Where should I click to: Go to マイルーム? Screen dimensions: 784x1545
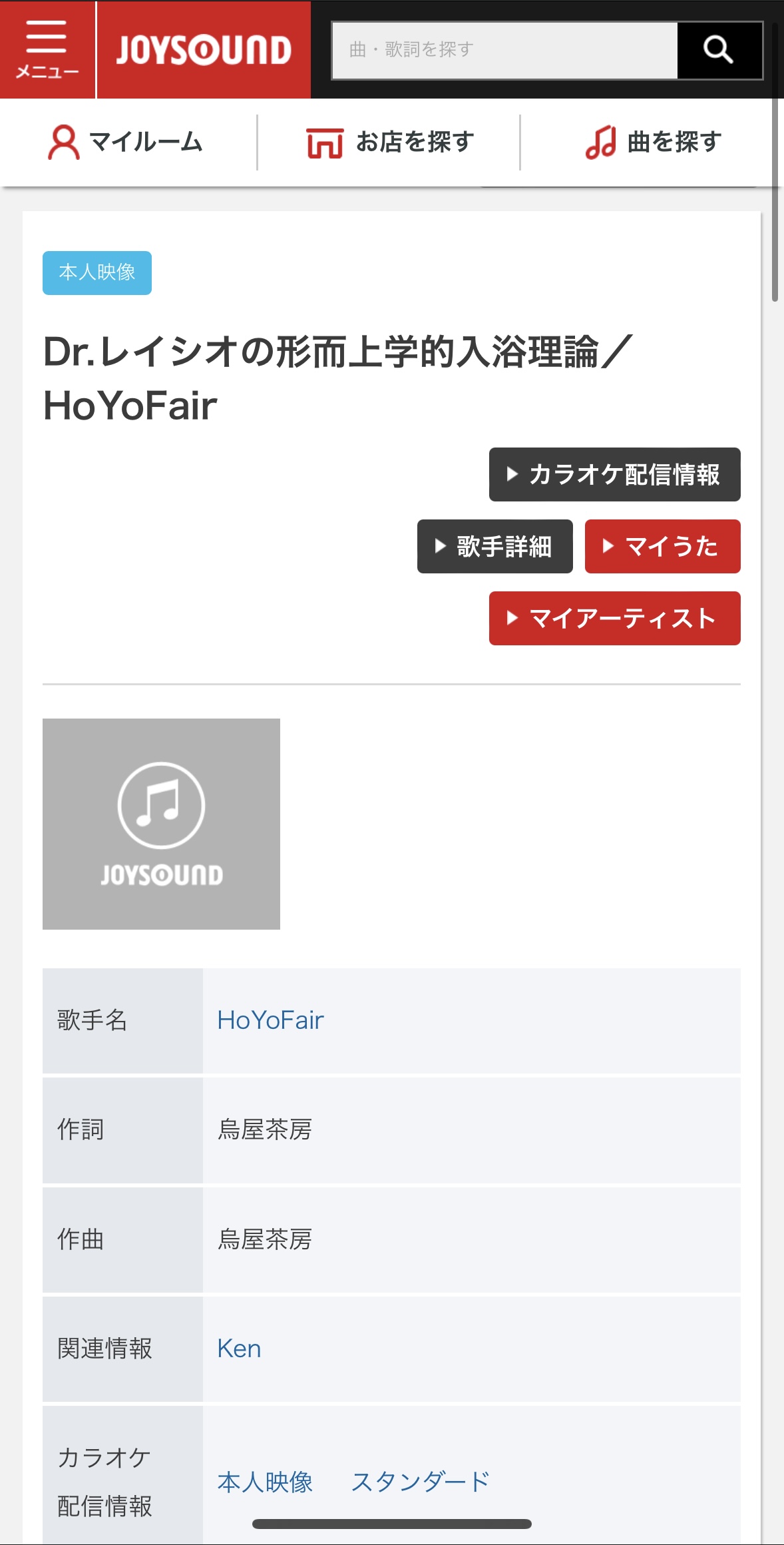coord(126,143)
